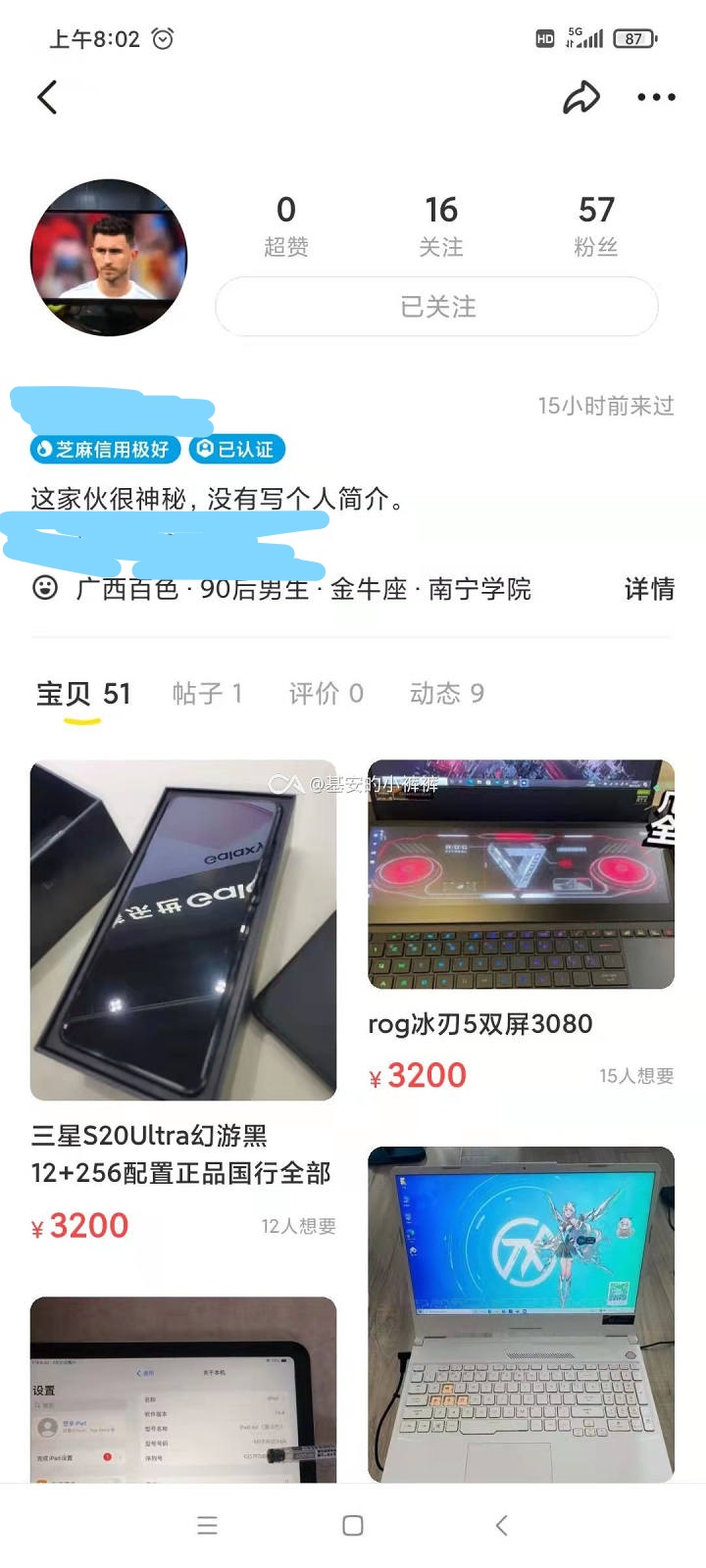This screenshot has height=1568, width=706.
Task: View the 16 关注 following list
Action: (440, 225)
